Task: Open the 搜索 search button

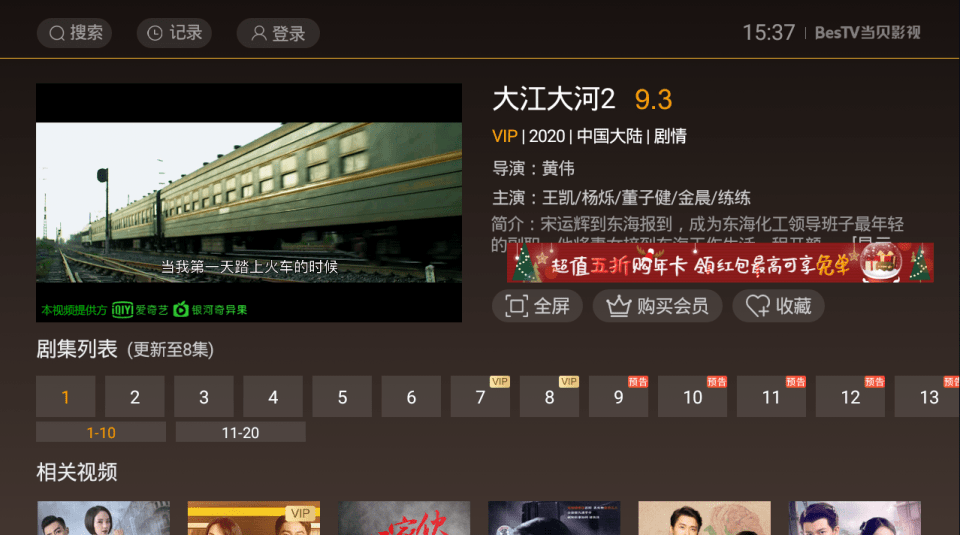Action: [x=74, y=33]
